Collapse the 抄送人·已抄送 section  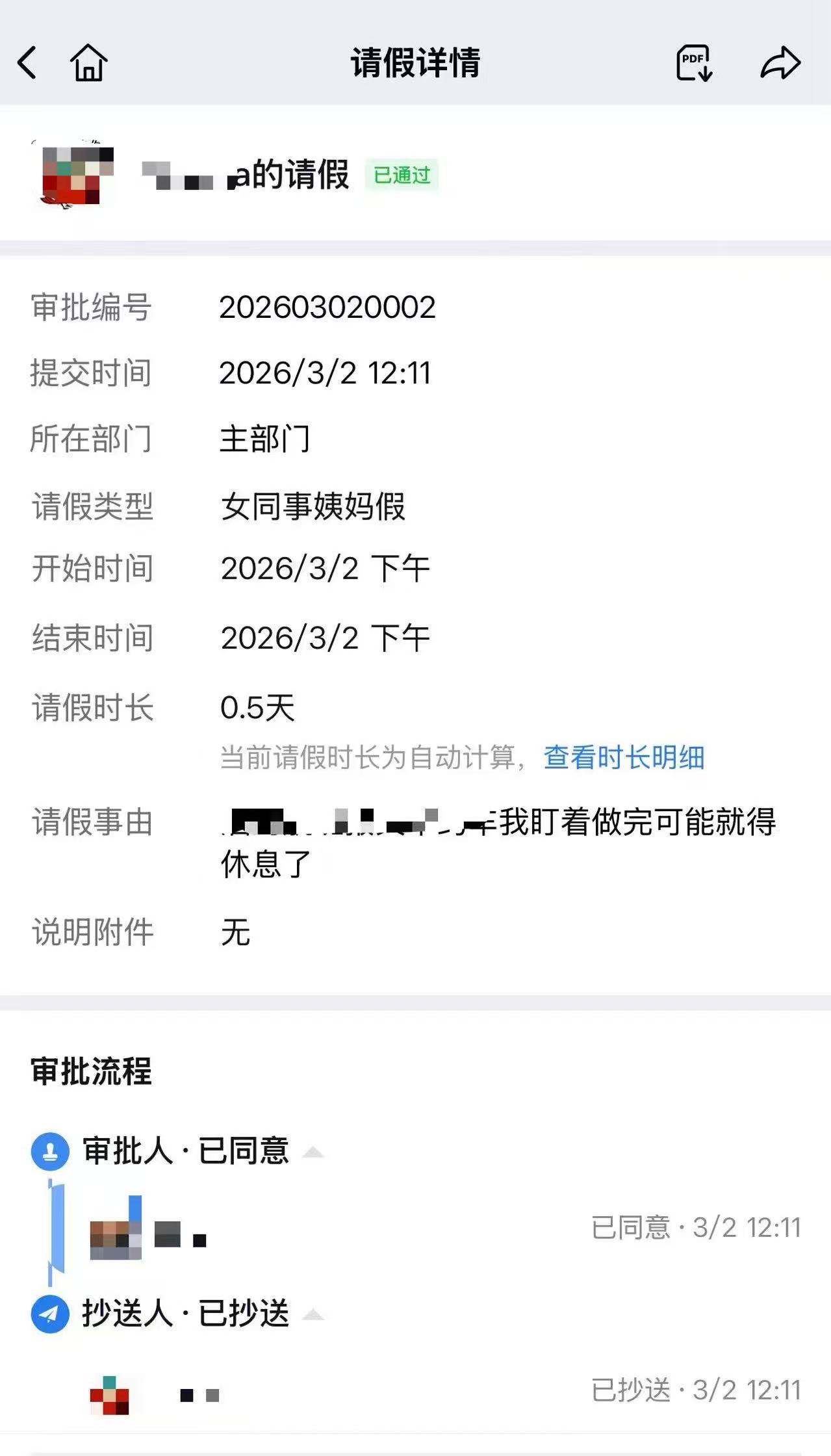pos(313,1315)
